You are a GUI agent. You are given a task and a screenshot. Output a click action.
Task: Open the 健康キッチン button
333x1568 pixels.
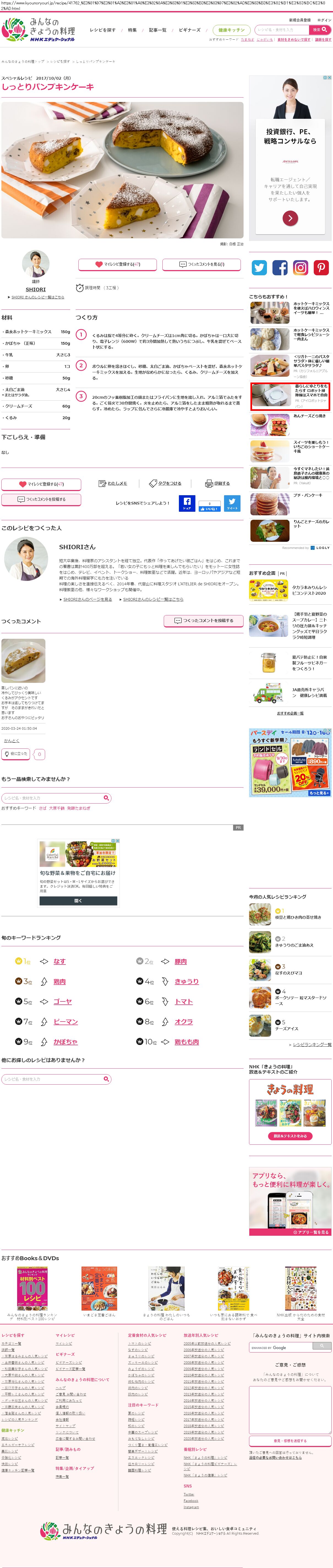pos(231,30)
